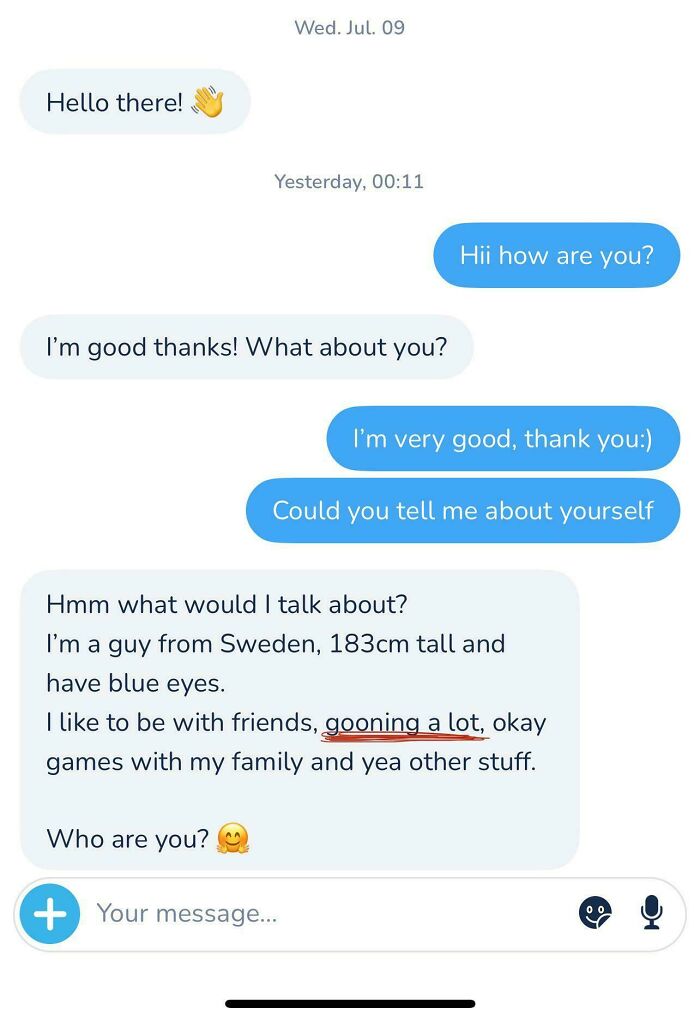The width and height of the screenshot is (700, 1021).
Task: Open the sticker emoji picker
Action: 596,912
